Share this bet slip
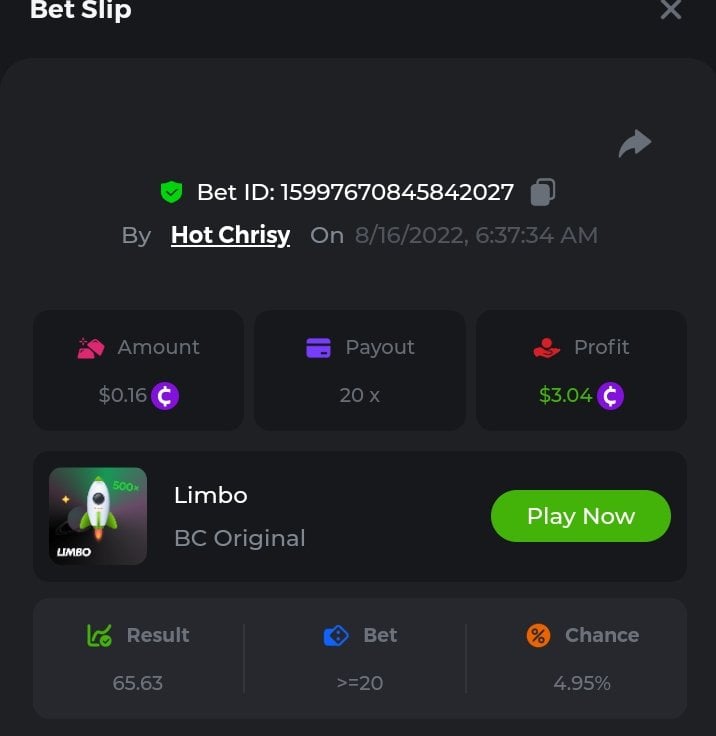 pyautogui.click(x=634, y=145)
